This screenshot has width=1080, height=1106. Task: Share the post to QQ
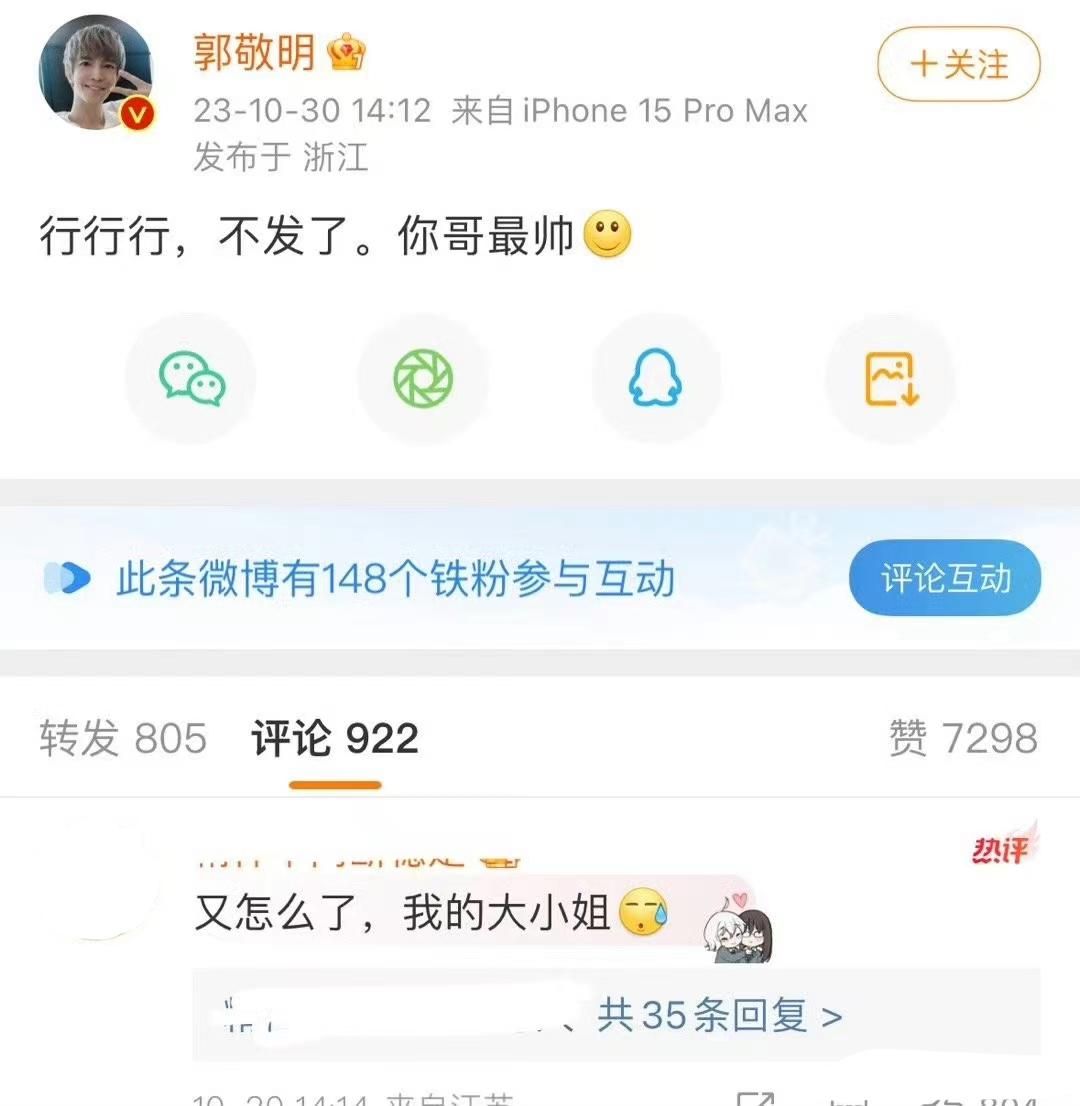point(656,378)
